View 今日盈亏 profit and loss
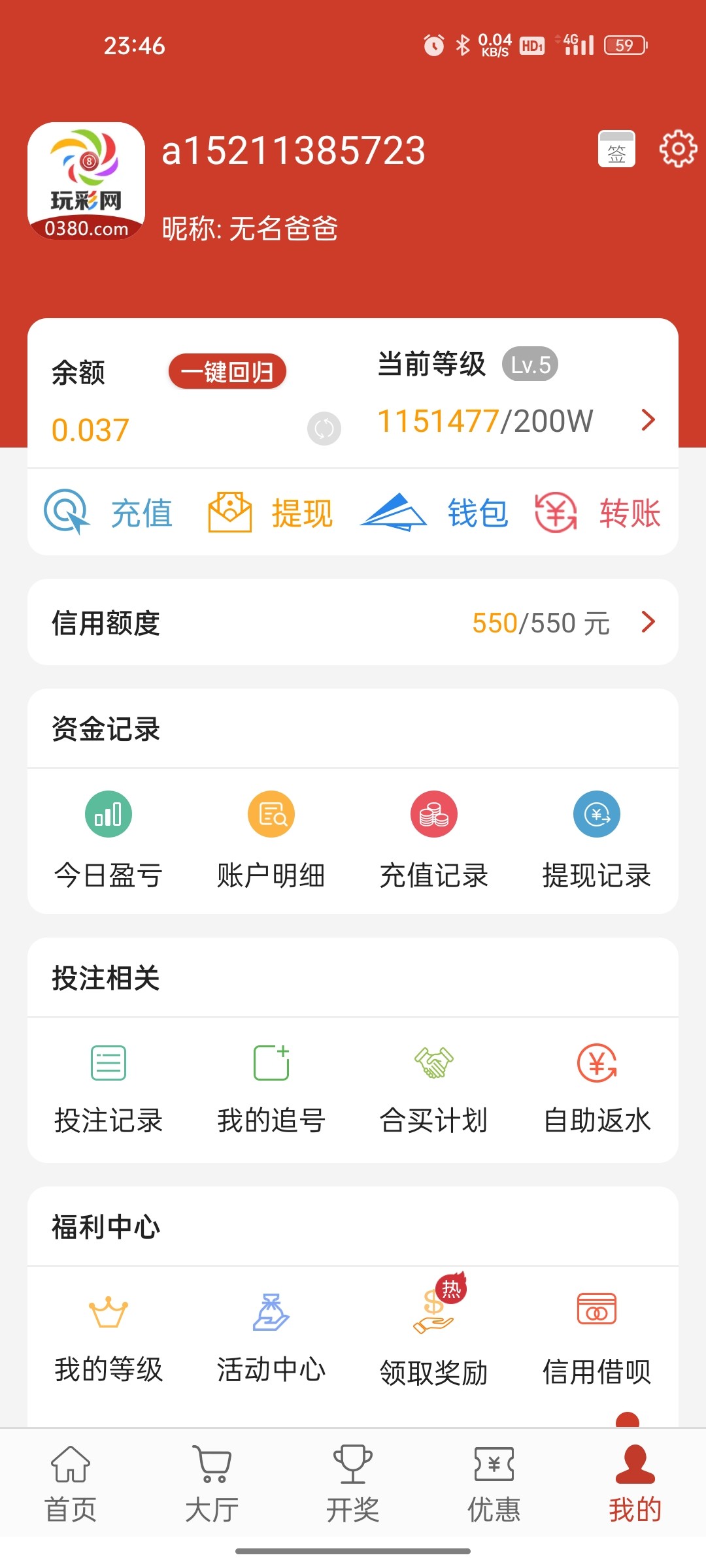The image size is (706, 1568). [109, 840]
